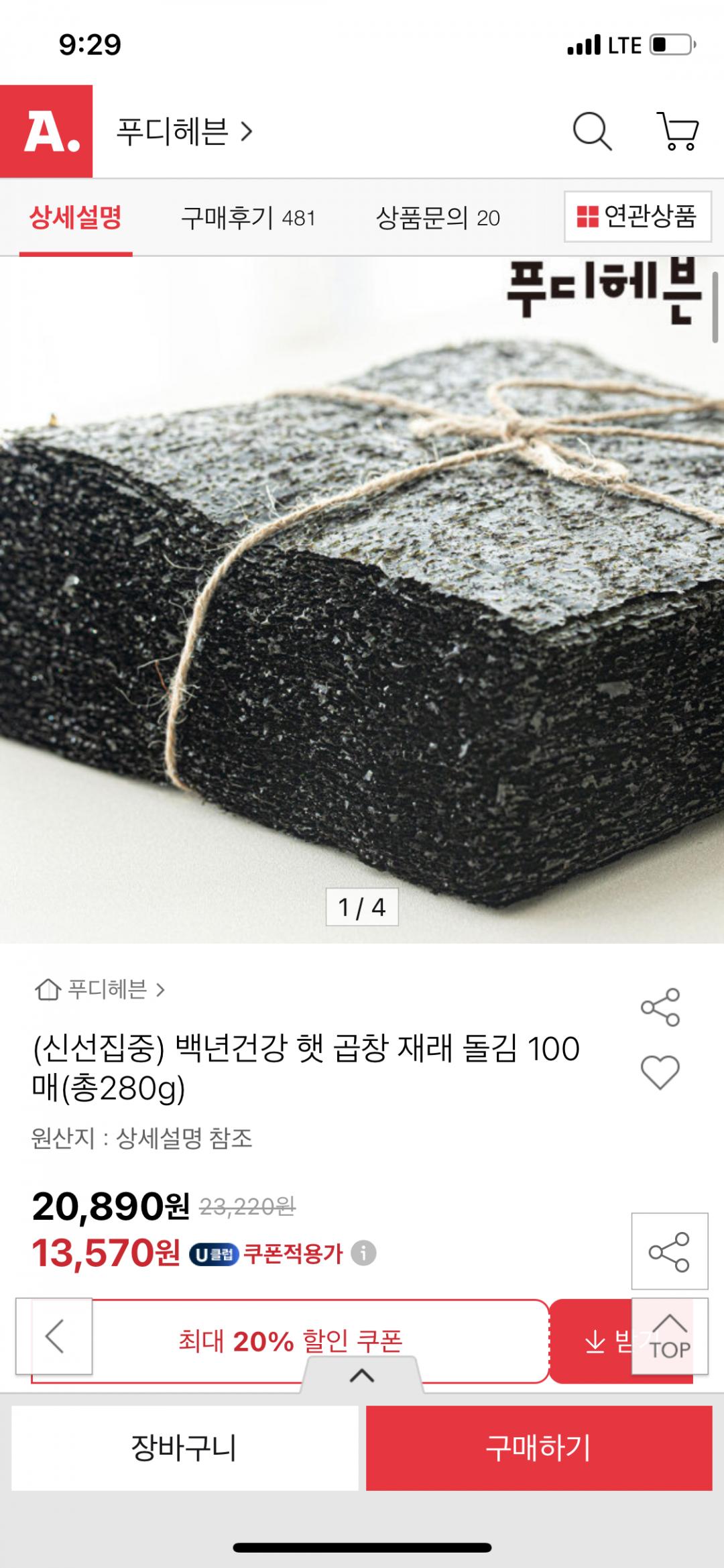Screen dimensions: 724x1568
Task: Select the 상세설명 tab
Action: (76, 218)
